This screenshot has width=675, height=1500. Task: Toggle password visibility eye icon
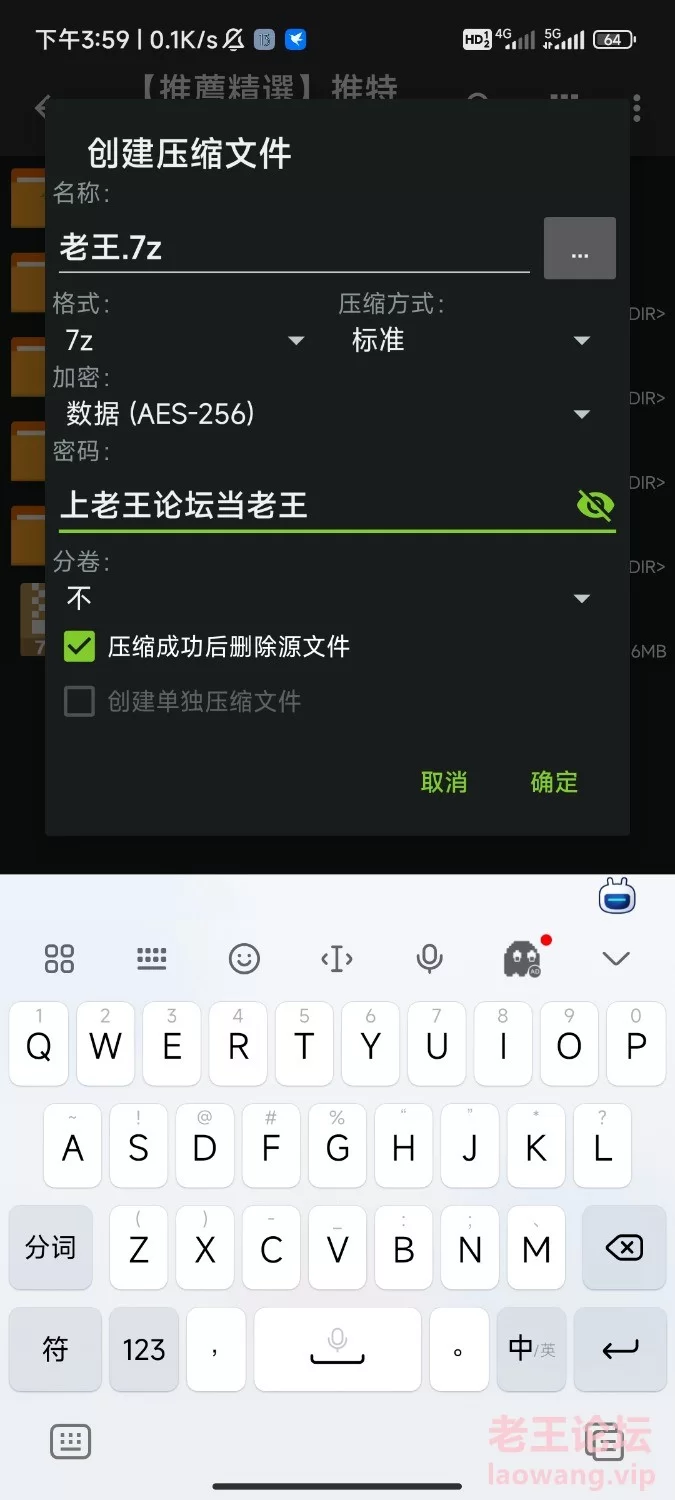point(595,505)
